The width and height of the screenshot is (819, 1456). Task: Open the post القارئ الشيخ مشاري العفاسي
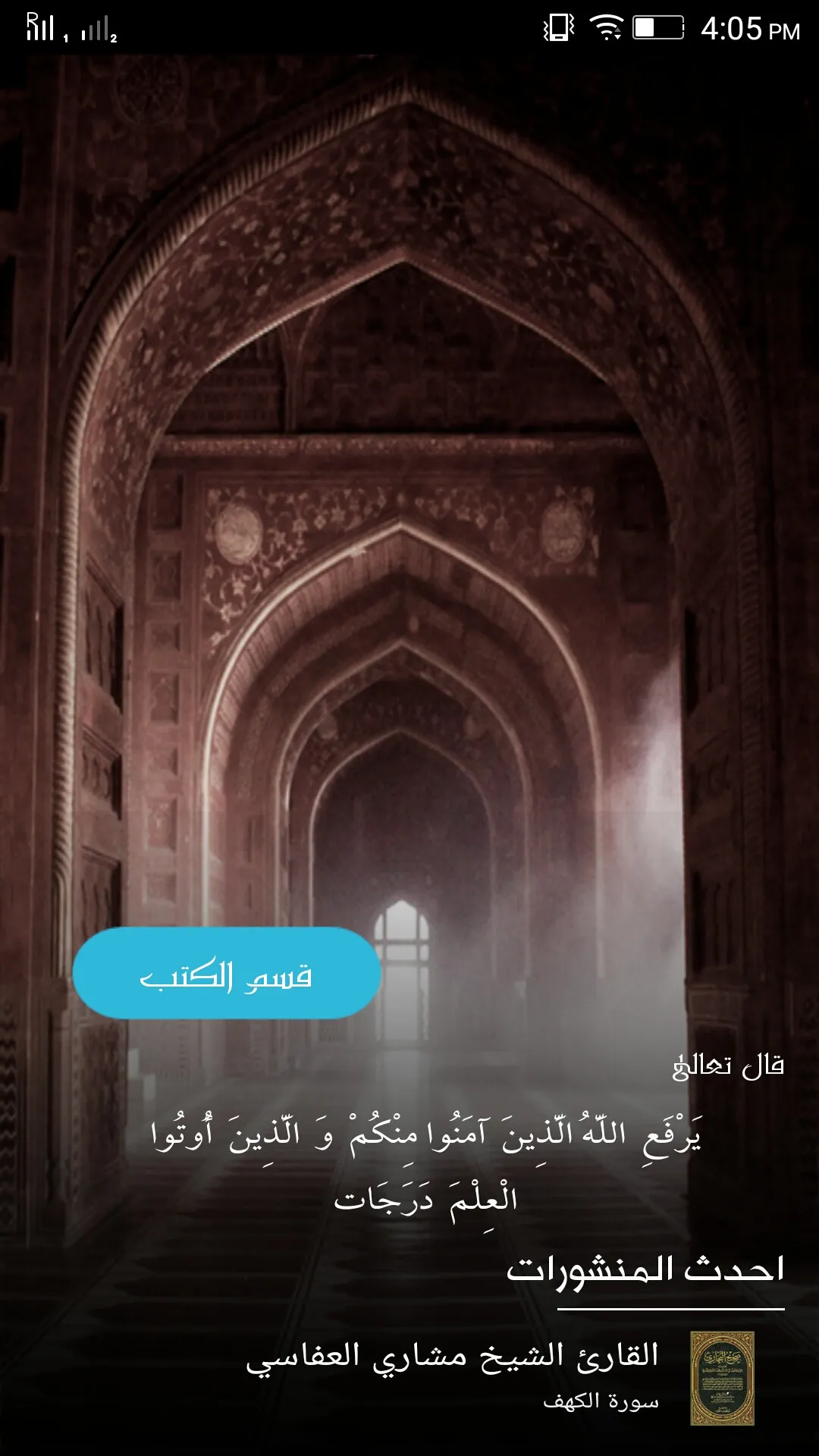(x=453, y=1357)
